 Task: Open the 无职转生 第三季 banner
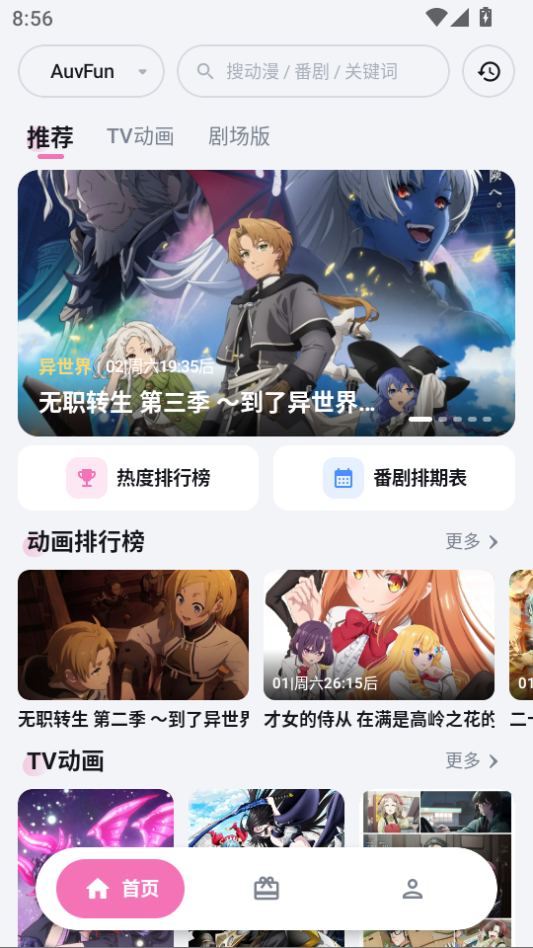(x=266, y=303)
